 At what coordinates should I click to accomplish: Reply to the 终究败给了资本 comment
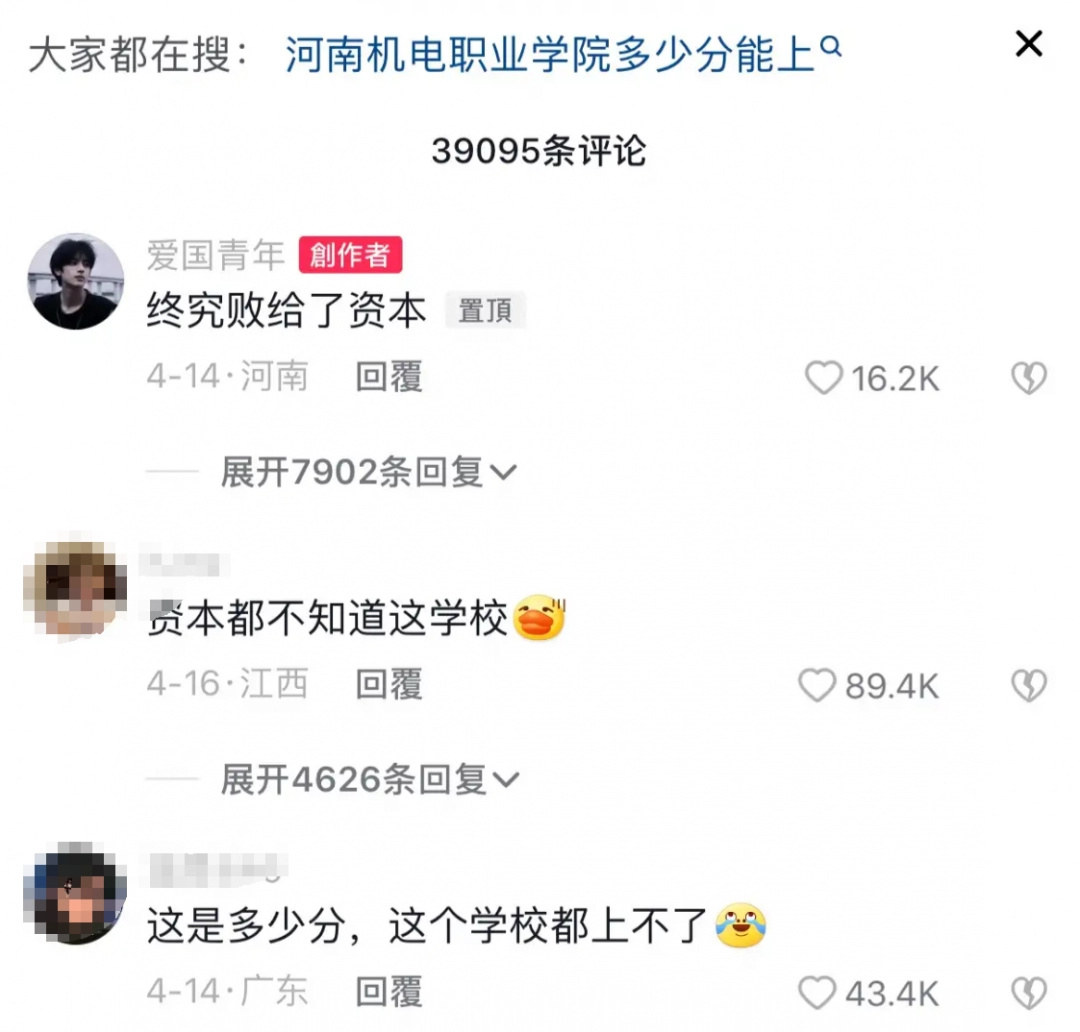(x=388, y=377)
